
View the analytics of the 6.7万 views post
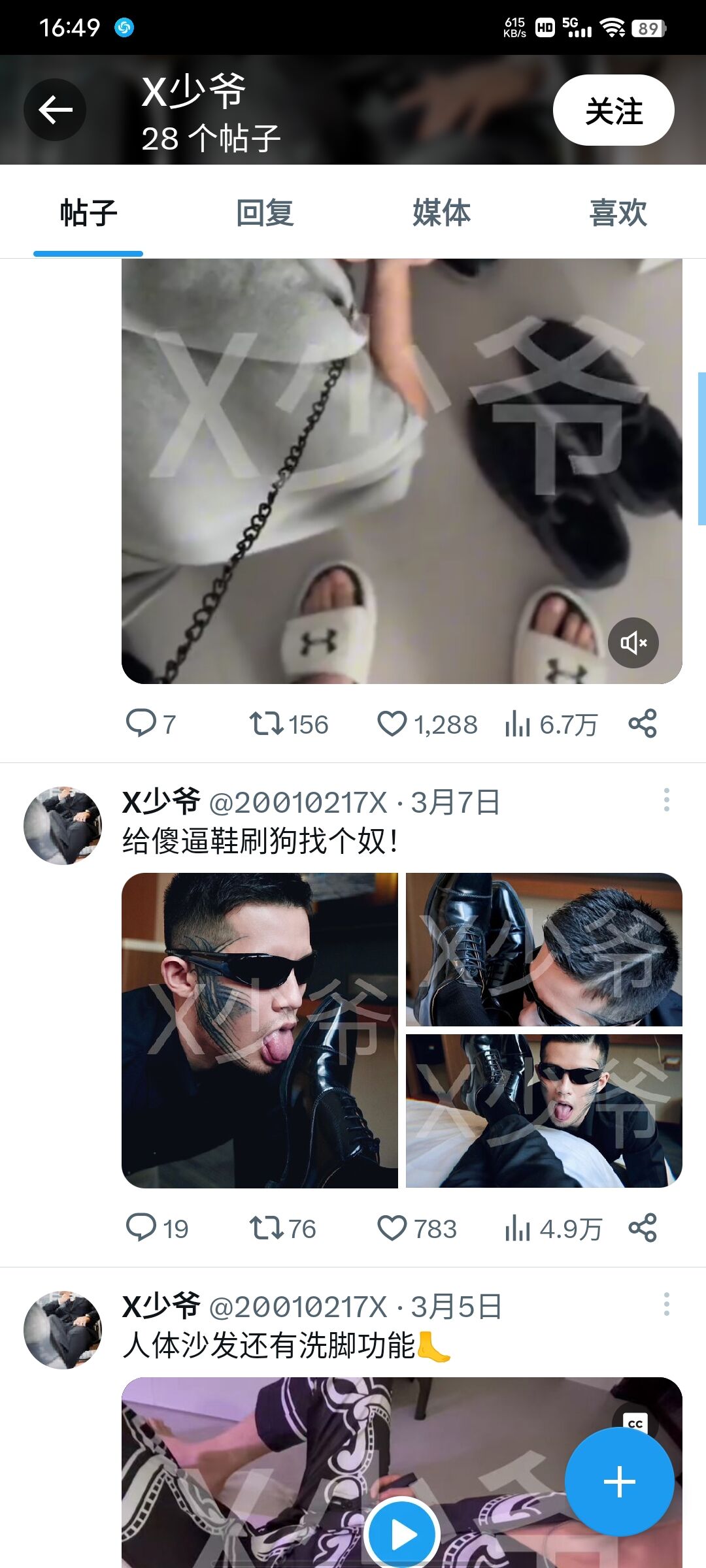(x=551, y=724)
